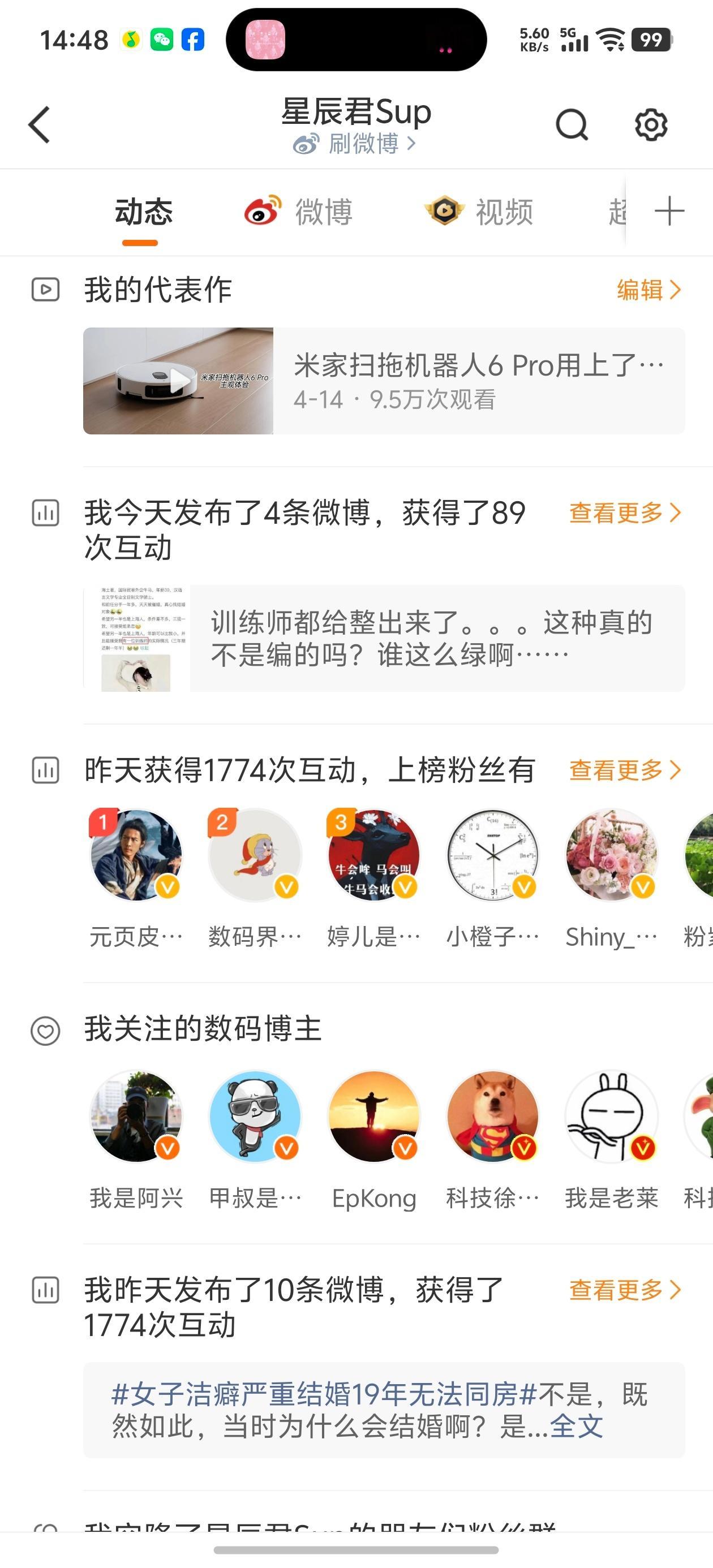Switch to the 微博 tab
This screenshot has width=713, height=1568.
[x=299, y=211]
